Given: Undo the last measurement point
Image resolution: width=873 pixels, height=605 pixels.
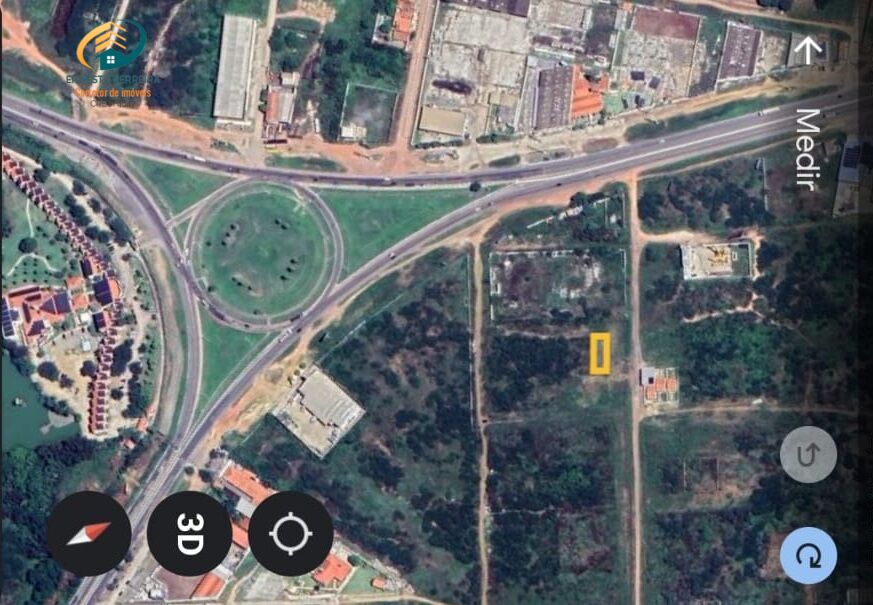Looking at the screenshot, I should pyautogui.click(x=808, y=455).
